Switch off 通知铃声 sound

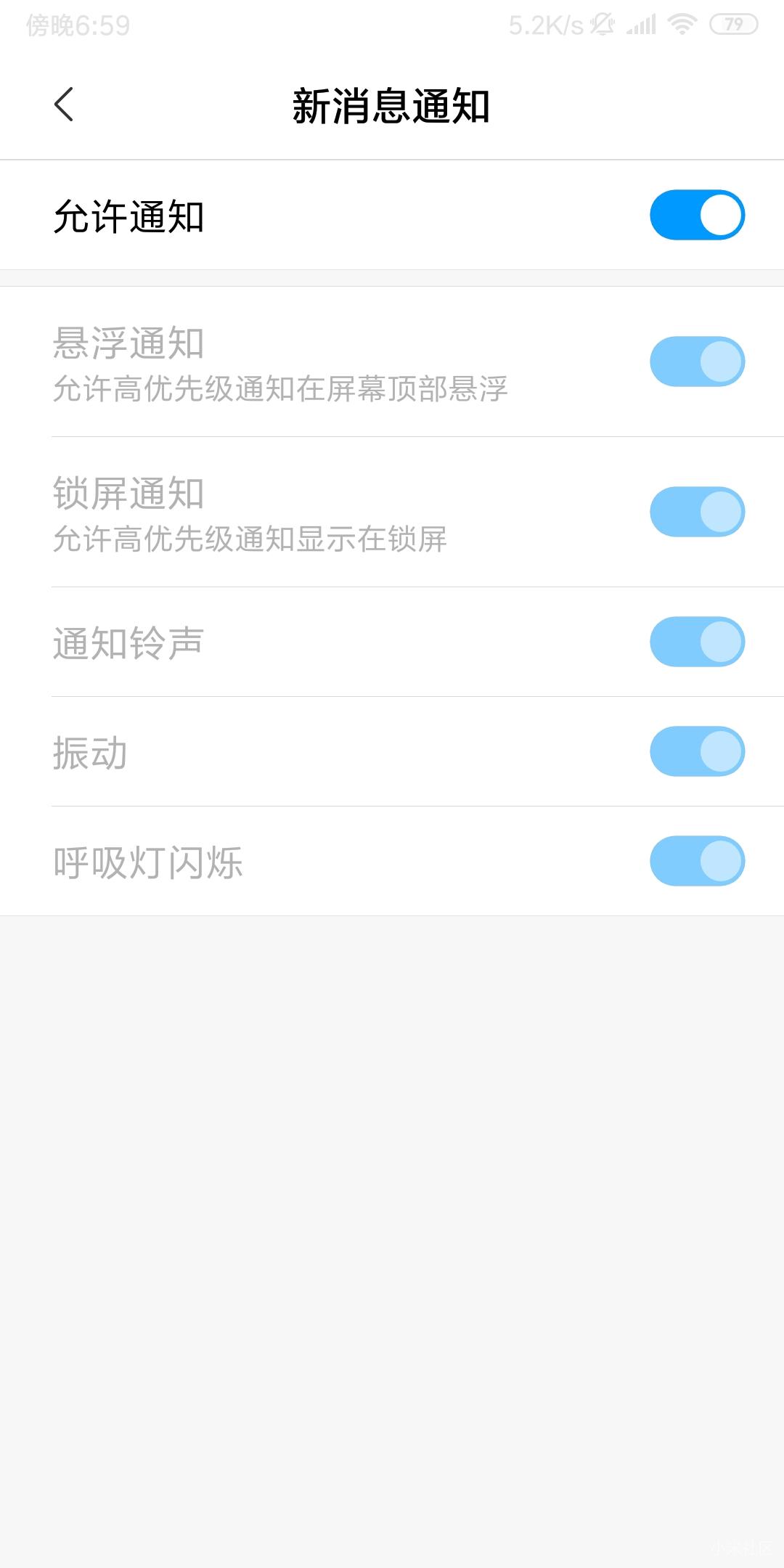tap(697, 642)
